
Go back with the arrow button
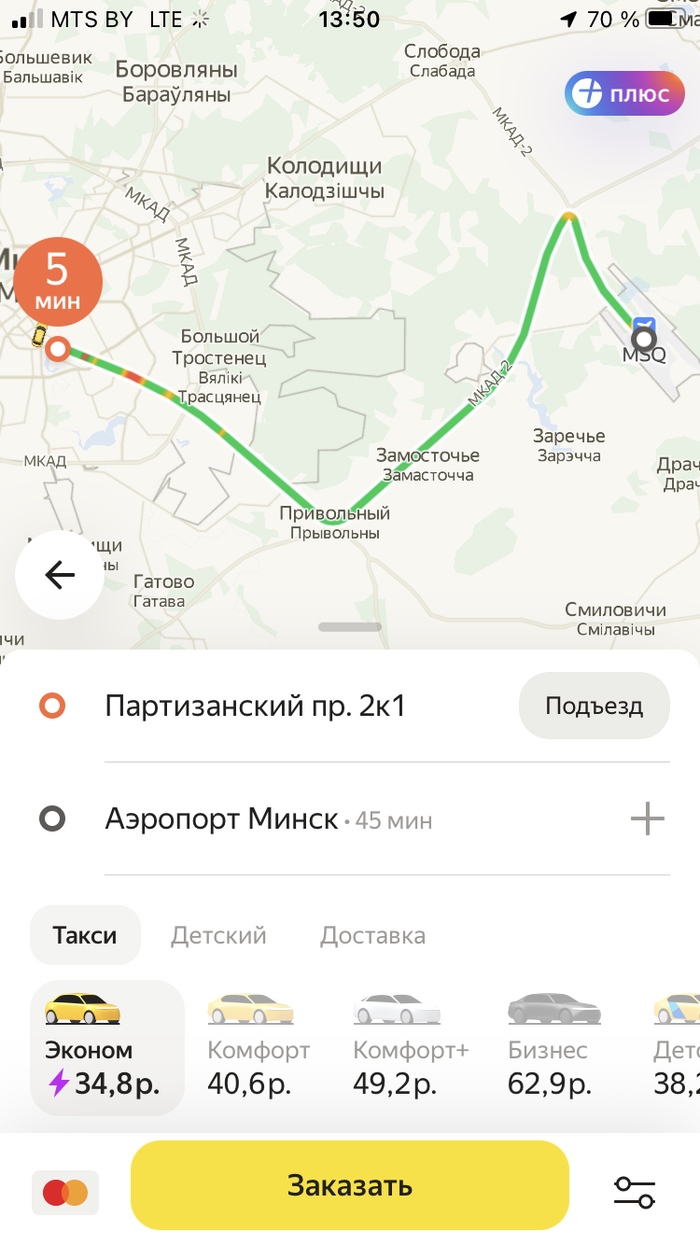(x=59, y=575)
